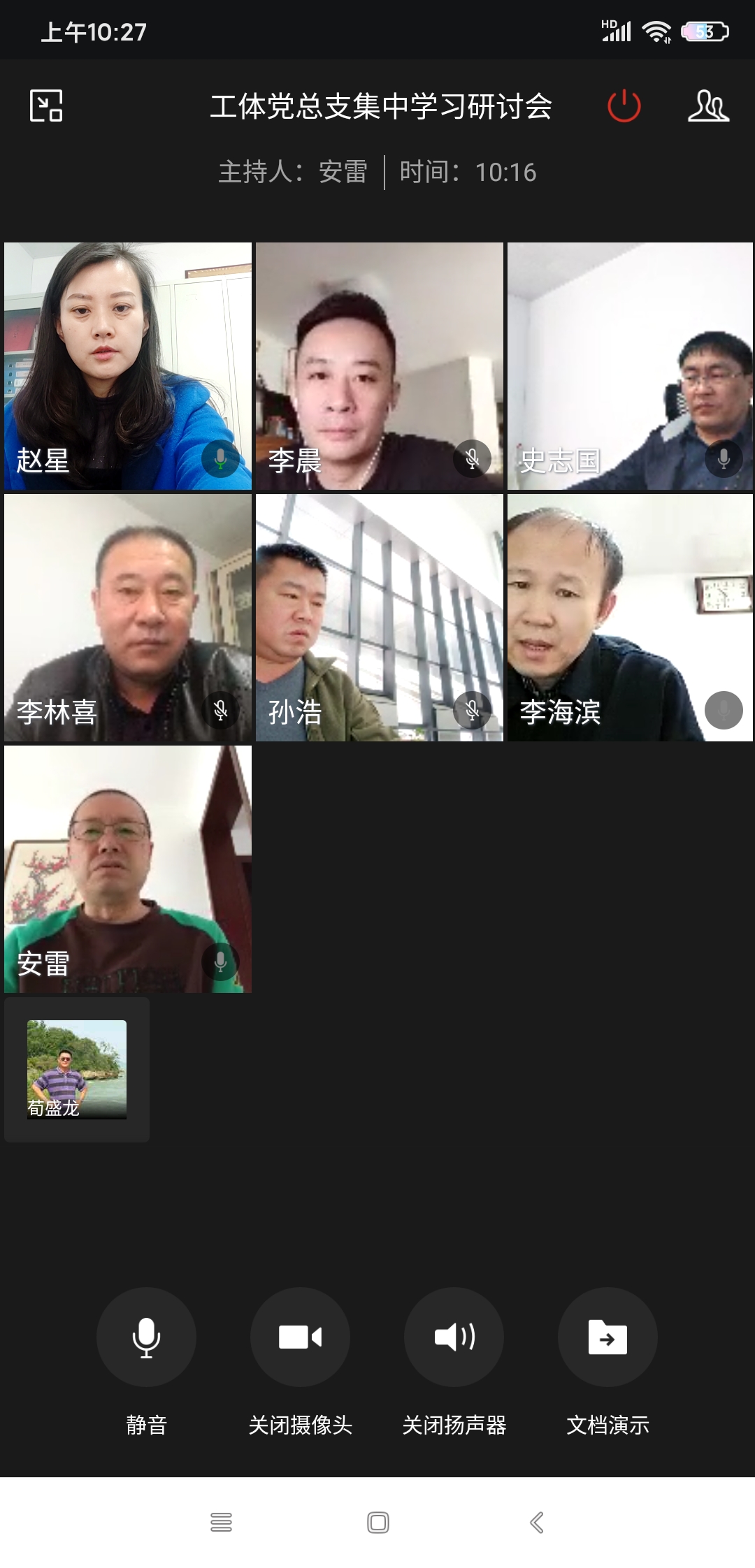Screen dimensions: 755x1568
Task: Enlarge 李林喜's video tile
Action: pos(128,617)
